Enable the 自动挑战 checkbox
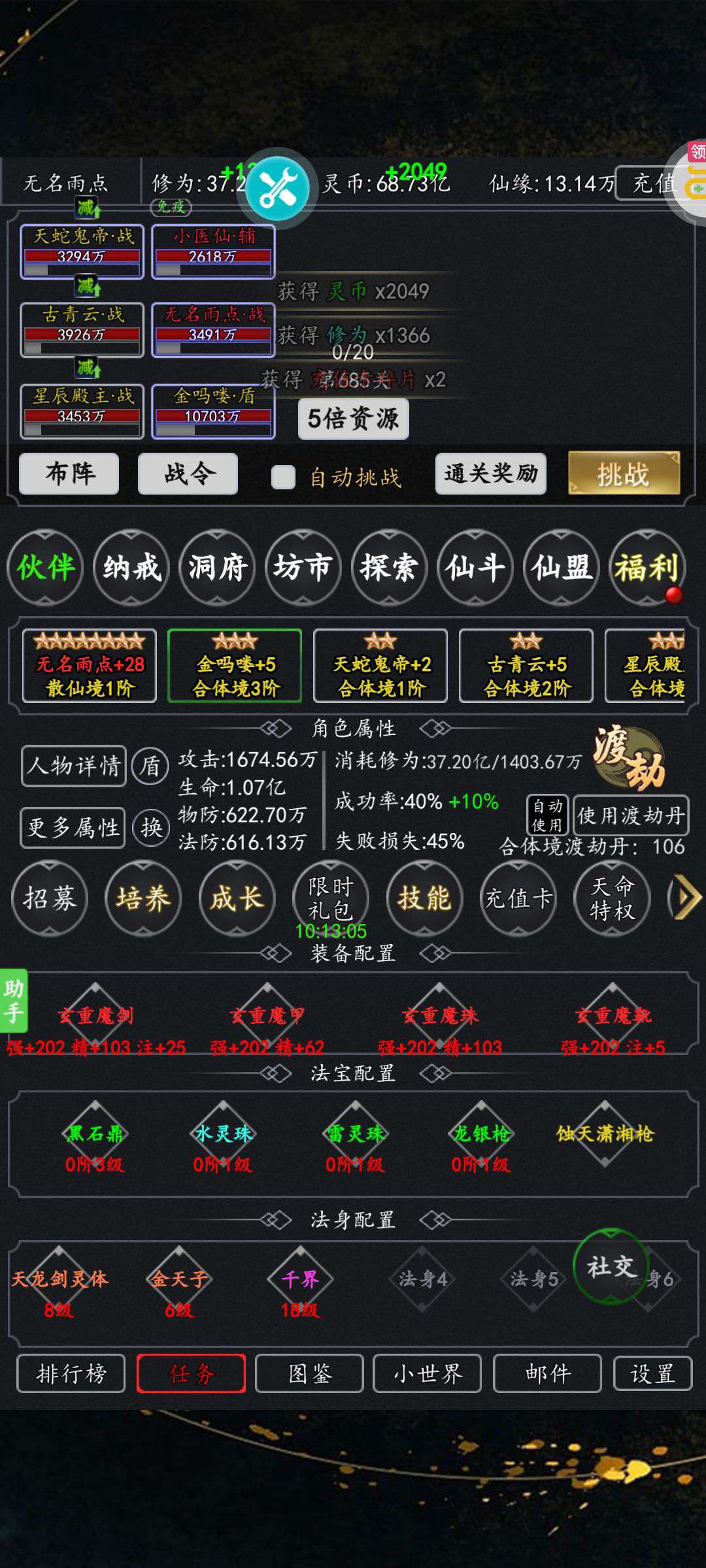 tap(283, 477)
